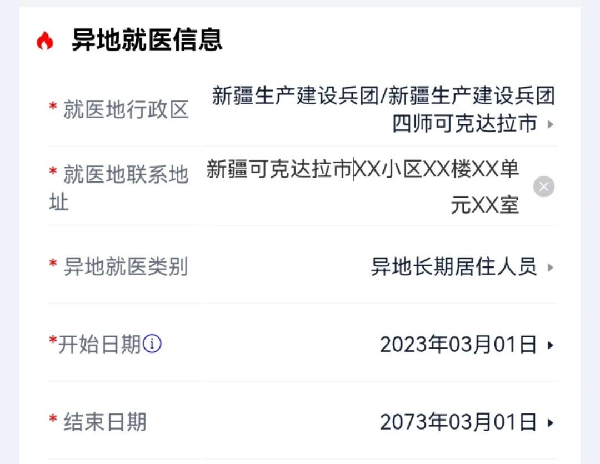Open the 开始日期 info icon
The width and height of the screenshot is (600, 464).
[153, 345]
